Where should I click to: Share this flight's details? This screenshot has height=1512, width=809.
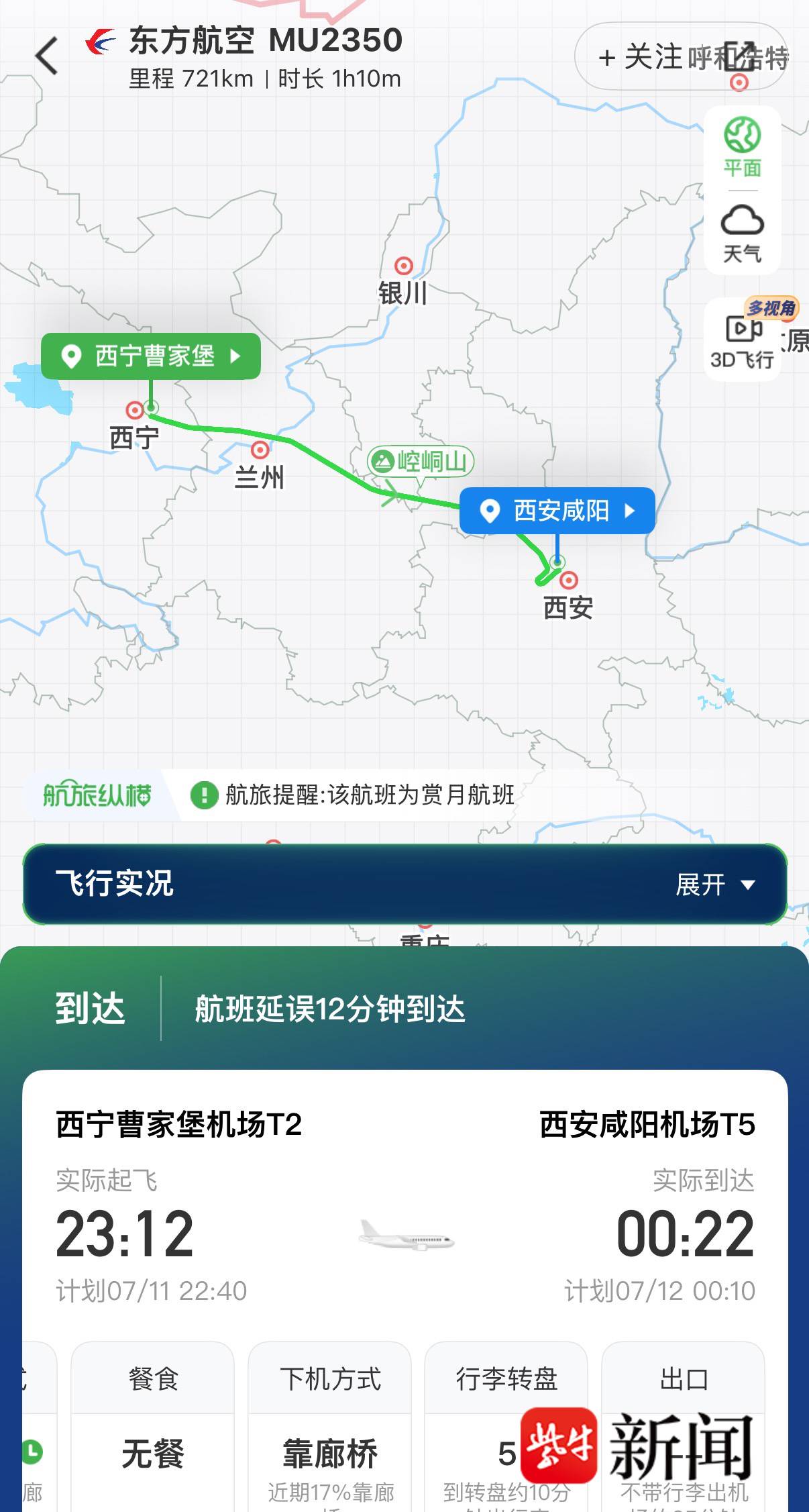(741, 56)
